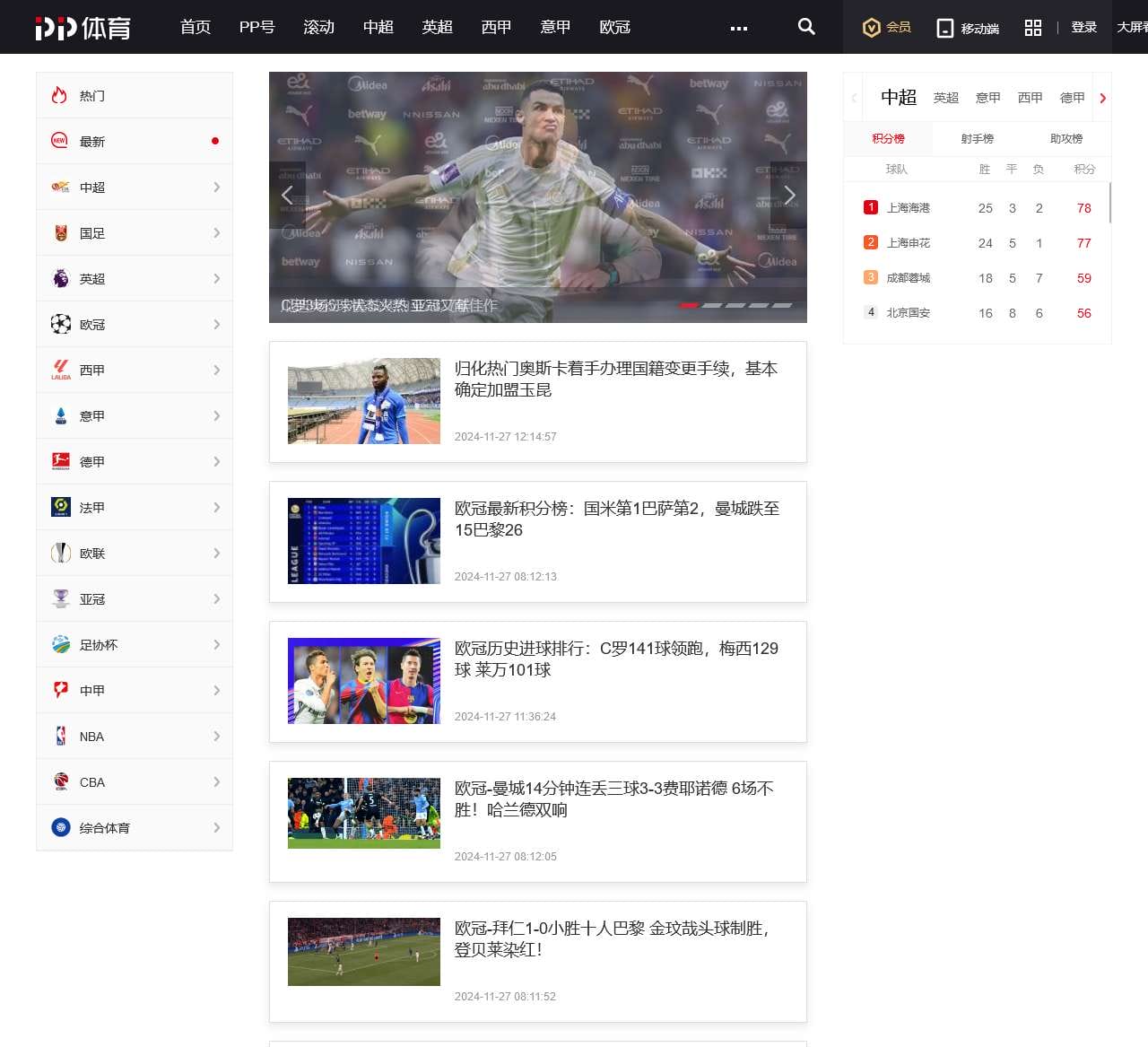The width and height of the screenshot is (1148, 1047).
Task: Read 欧冠历史进球排行 article
Action: [x=615, y=659]
